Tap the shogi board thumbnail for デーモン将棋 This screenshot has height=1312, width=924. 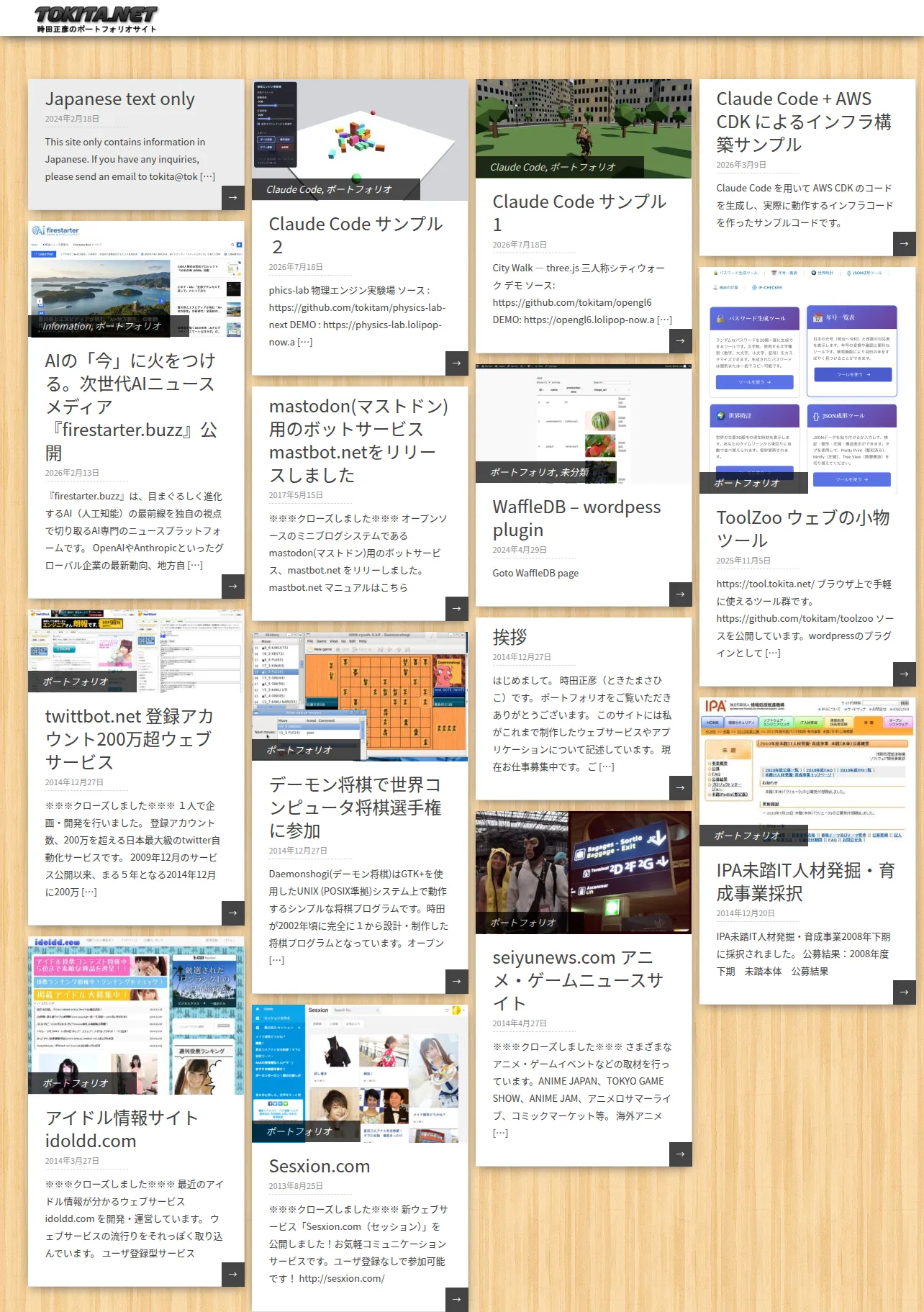(x=360, y=697)
